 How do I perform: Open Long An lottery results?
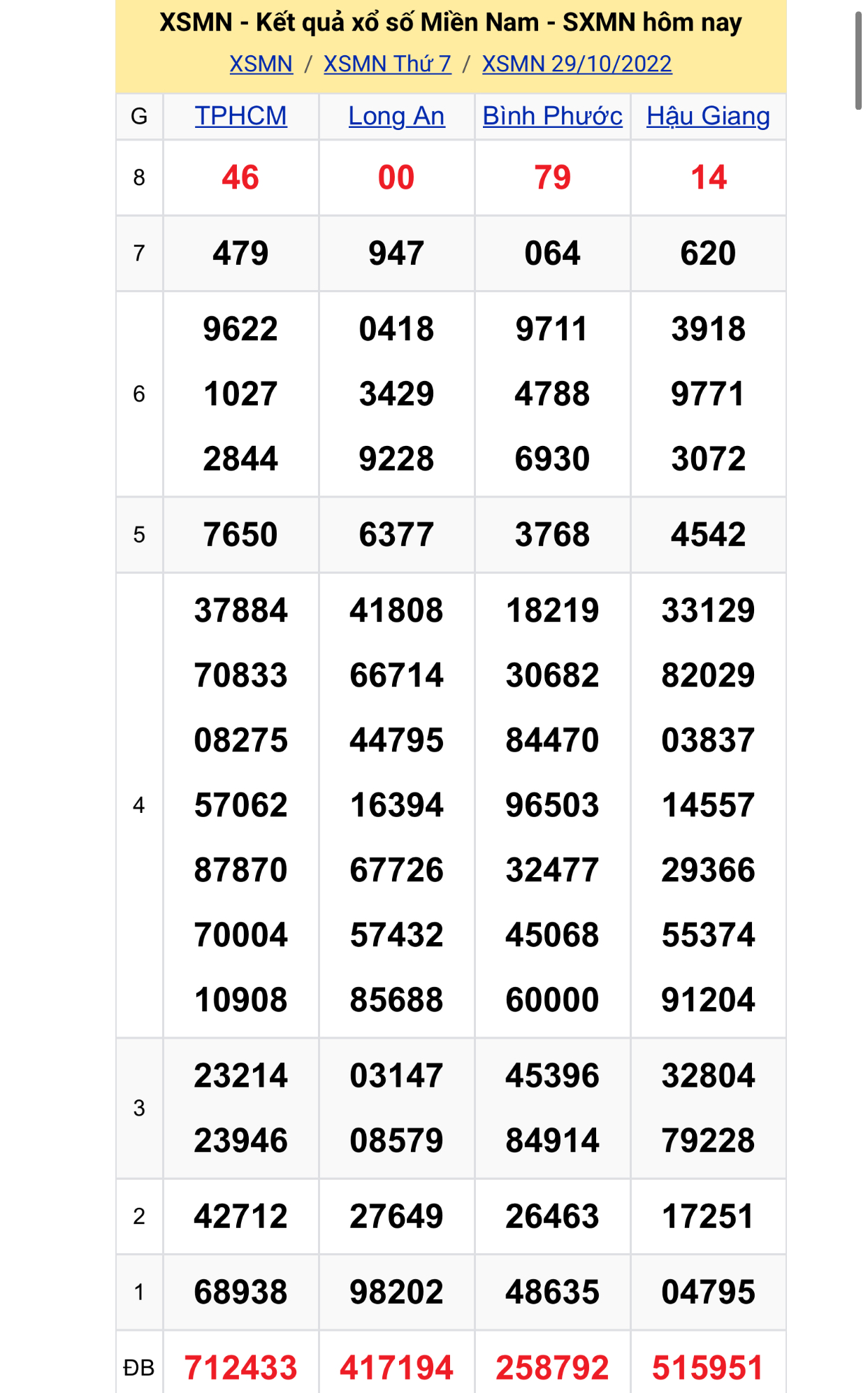click(396, 116)
